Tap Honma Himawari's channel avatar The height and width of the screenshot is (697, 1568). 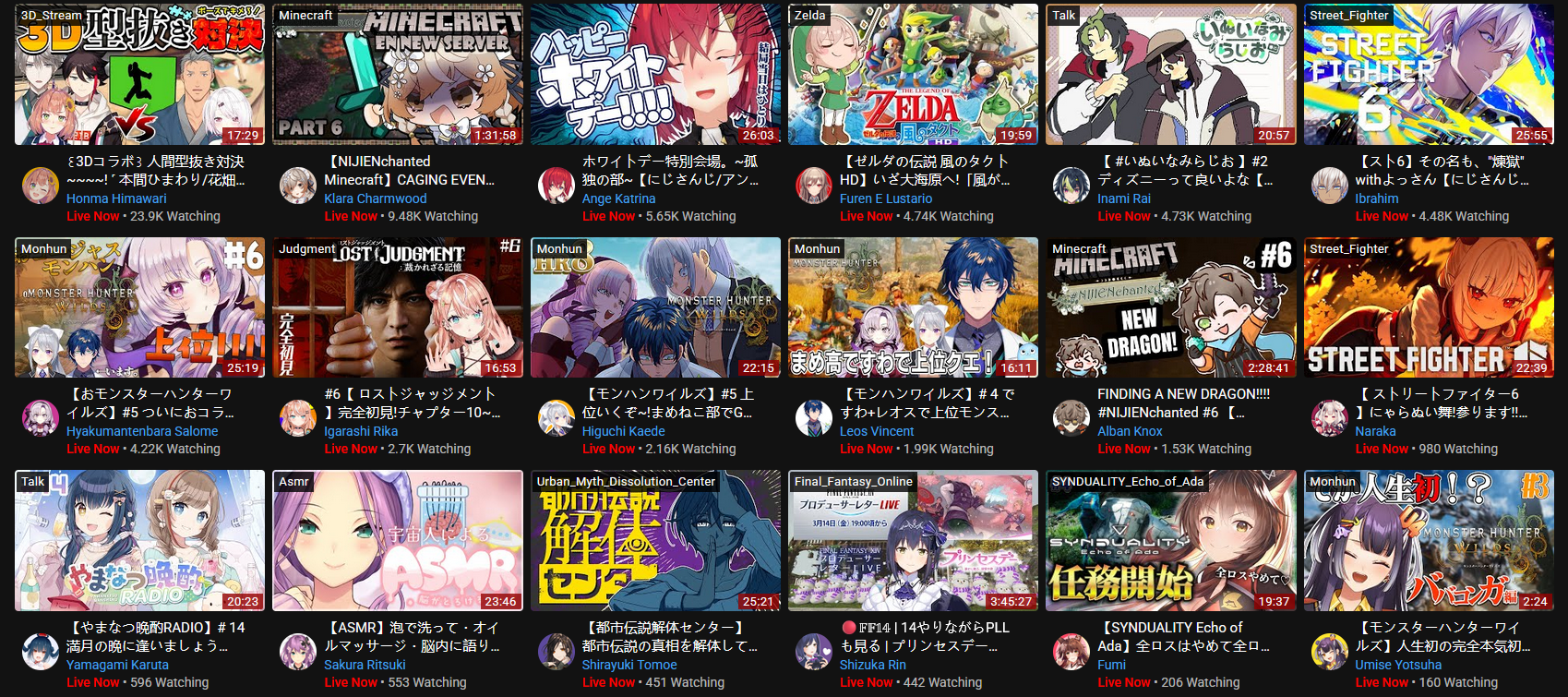40,186
